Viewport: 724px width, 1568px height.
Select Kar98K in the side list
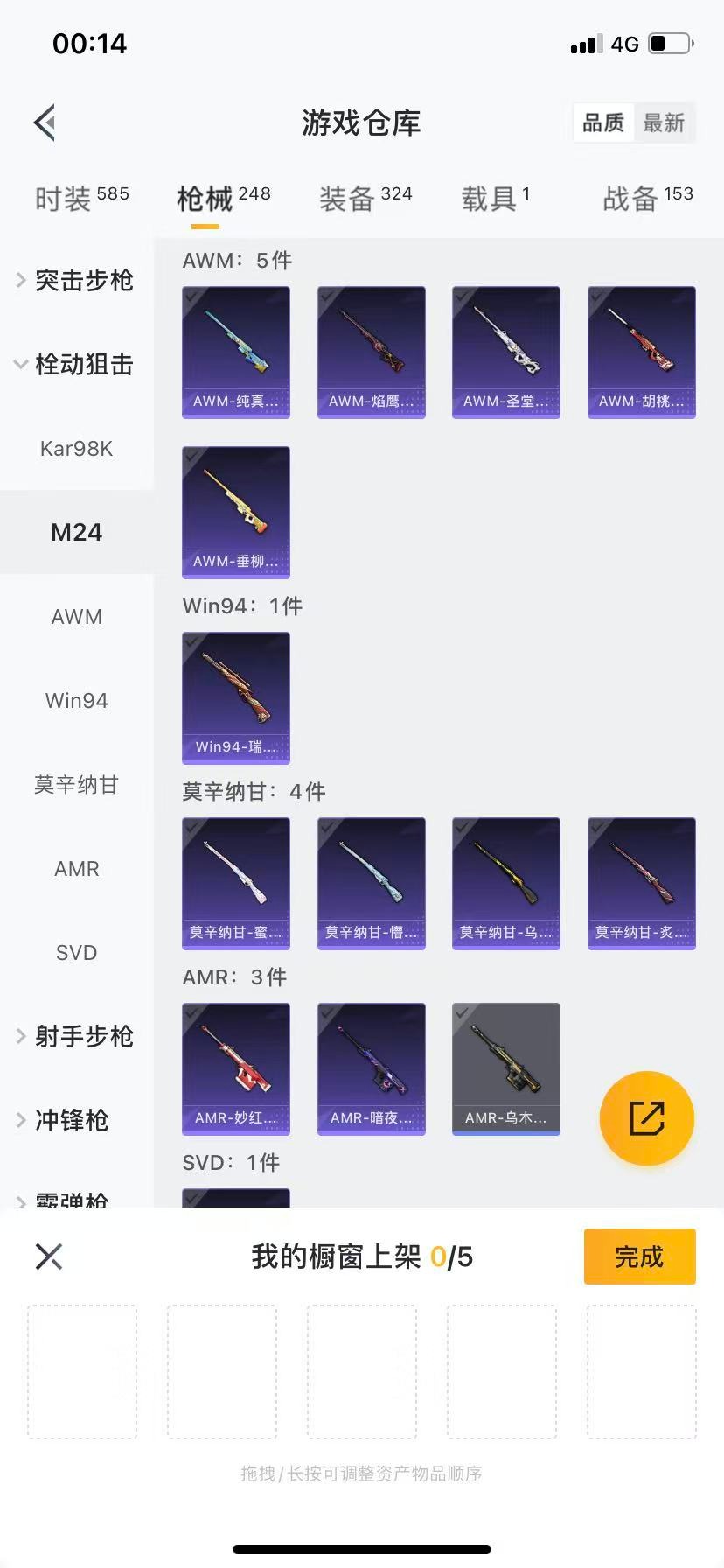(x=76, y=449)
